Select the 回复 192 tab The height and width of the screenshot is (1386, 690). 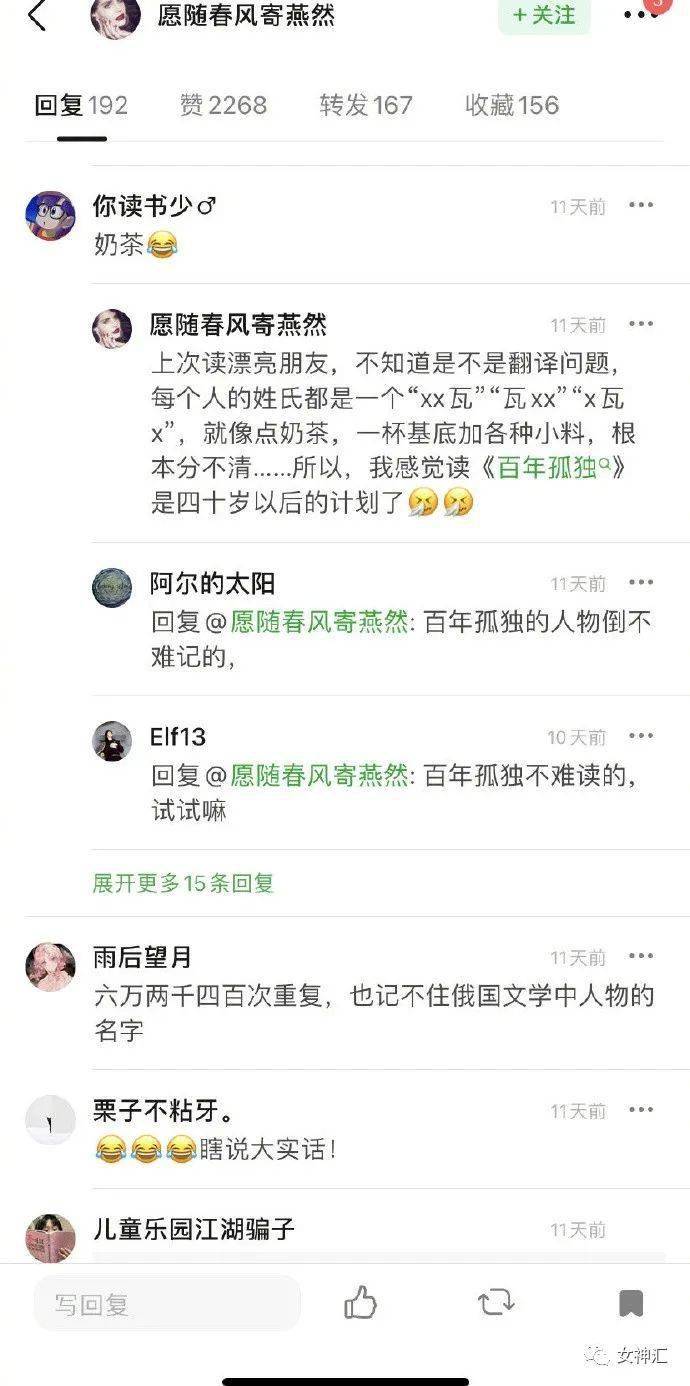coord(81,105)
